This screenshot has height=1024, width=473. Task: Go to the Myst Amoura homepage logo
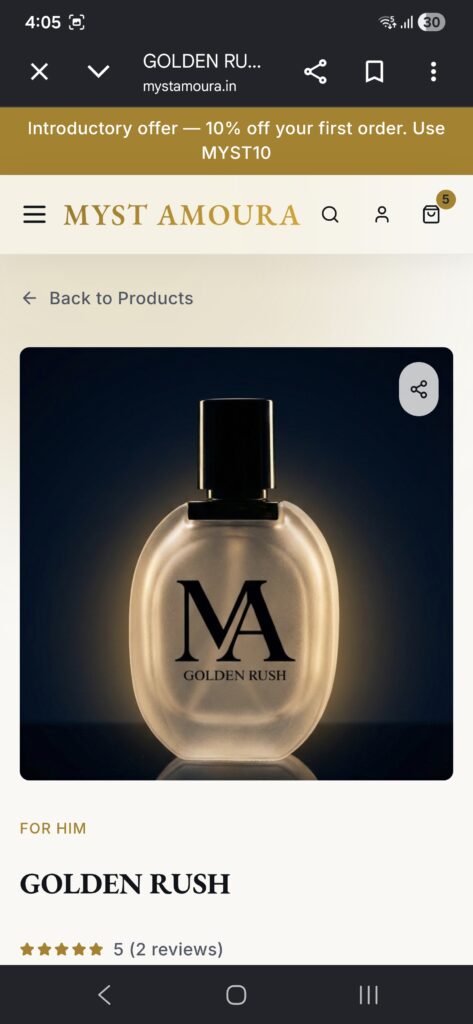tap(182, 215)
